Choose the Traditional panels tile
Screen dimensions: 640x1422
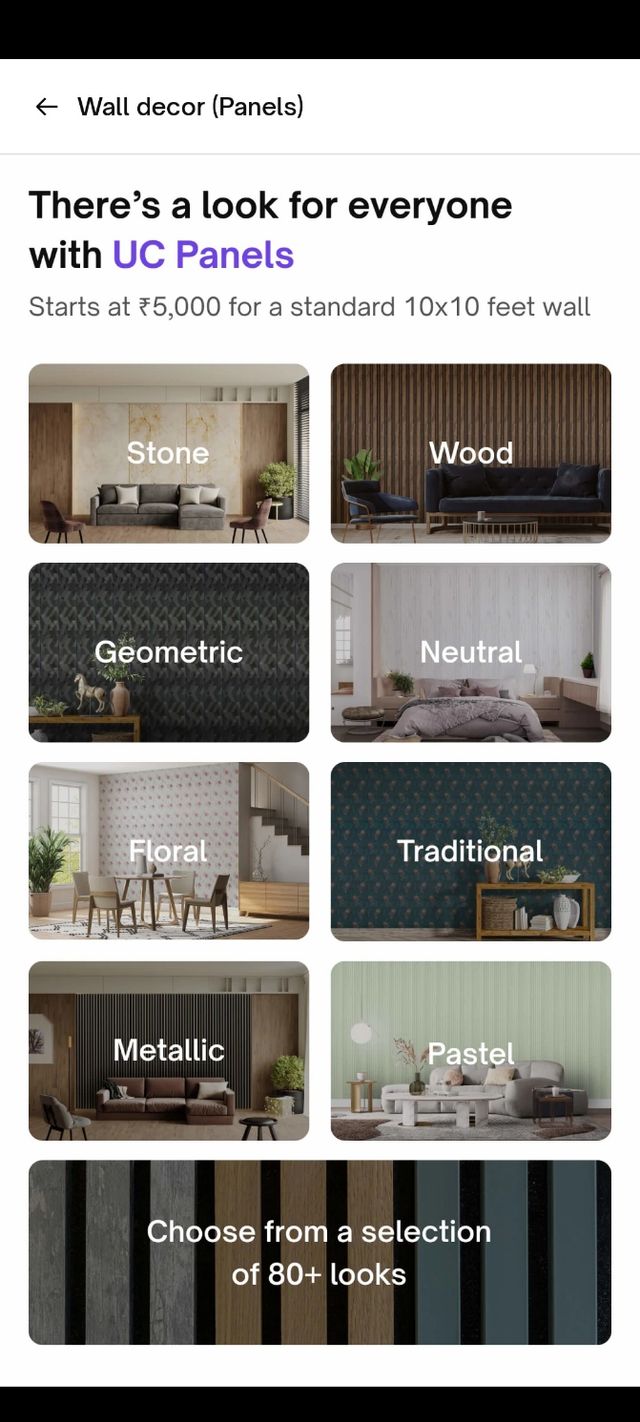[x=470, y=851]
